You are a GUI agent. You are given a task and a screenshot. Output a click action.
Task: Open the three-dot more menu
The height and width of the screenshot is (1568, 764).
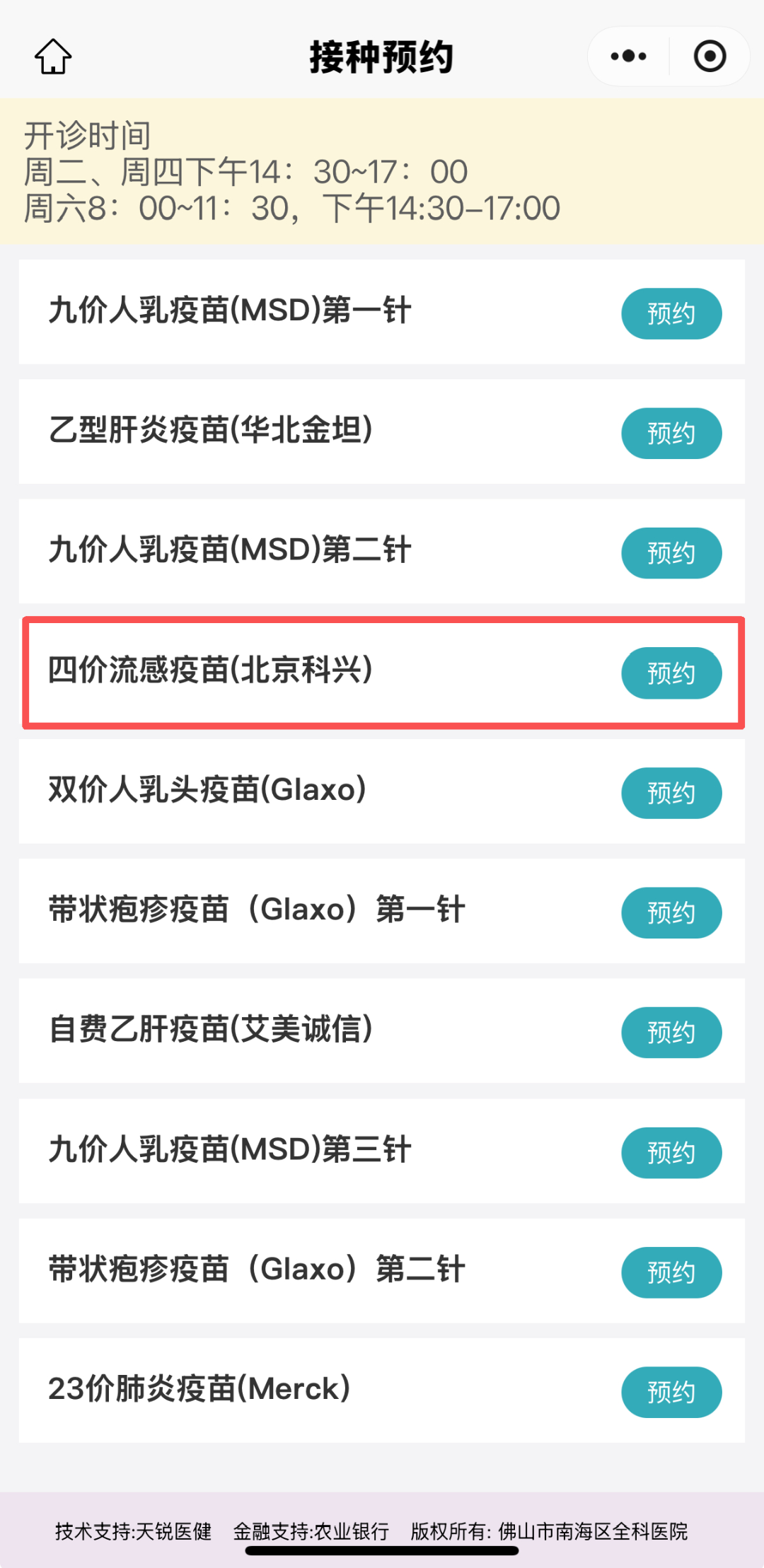[x=628, y=56]
